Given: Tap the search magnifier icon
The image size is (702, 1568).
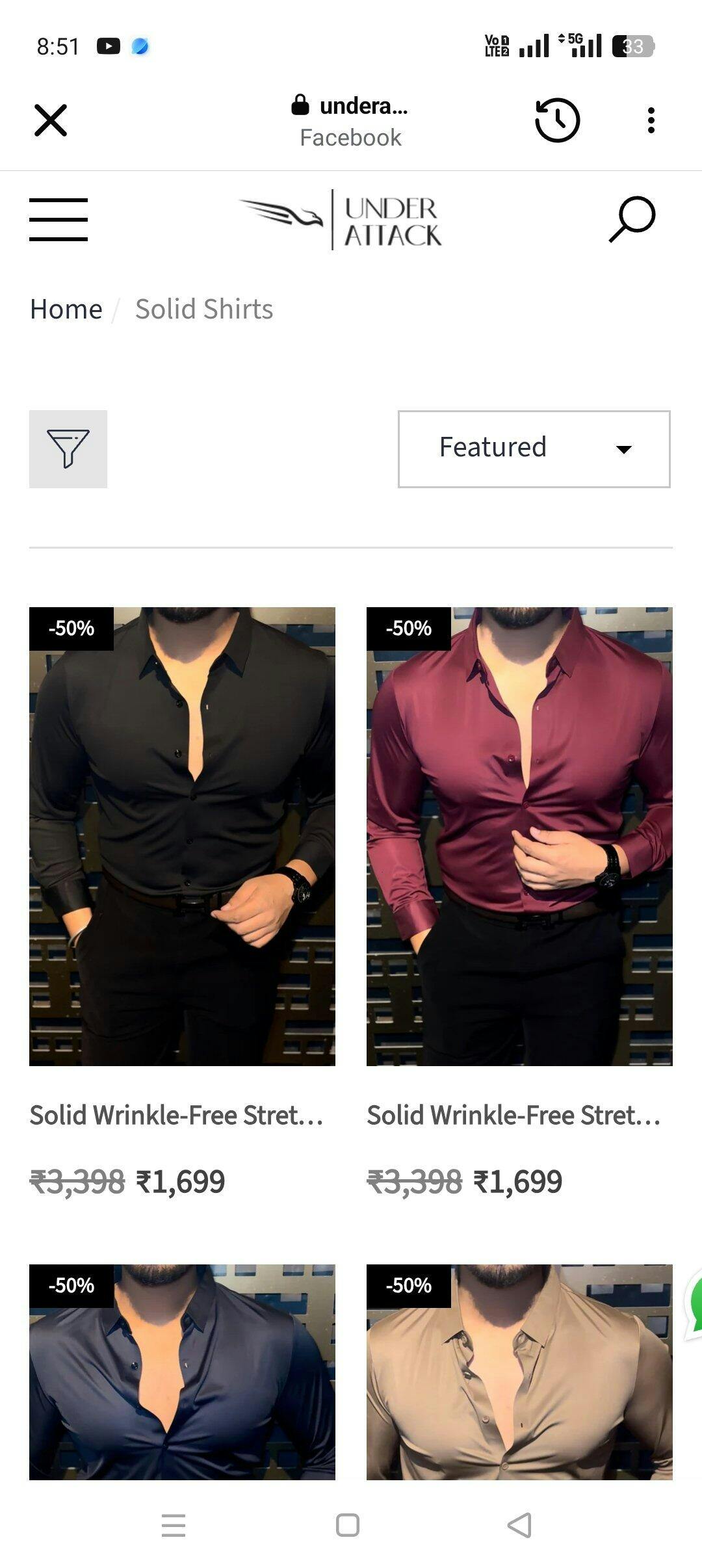Looking at the screenshot, I should coord(632,219).
